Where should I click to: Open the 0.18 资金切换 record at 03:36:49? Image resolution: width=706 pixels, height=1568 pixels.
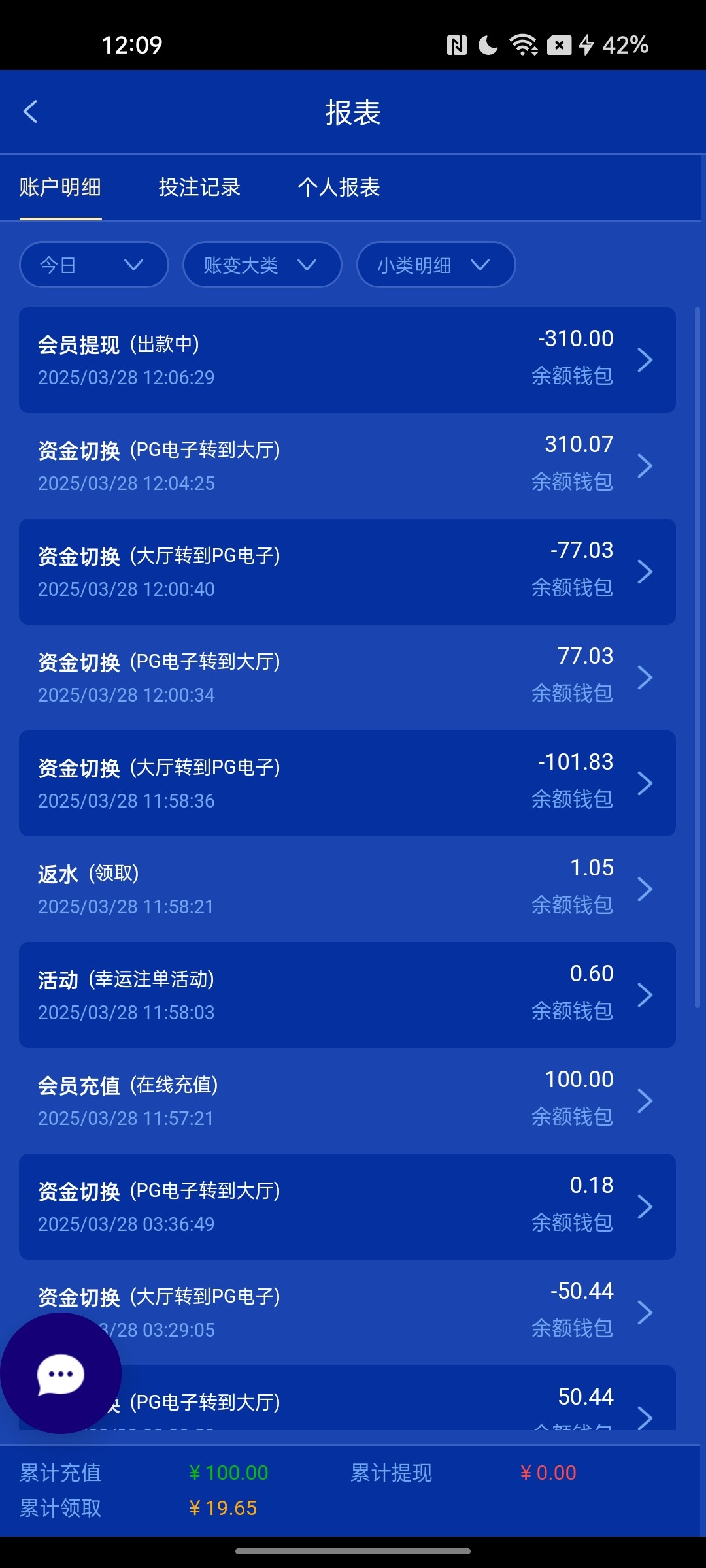pyautogui.click(x=347, y=1207)
